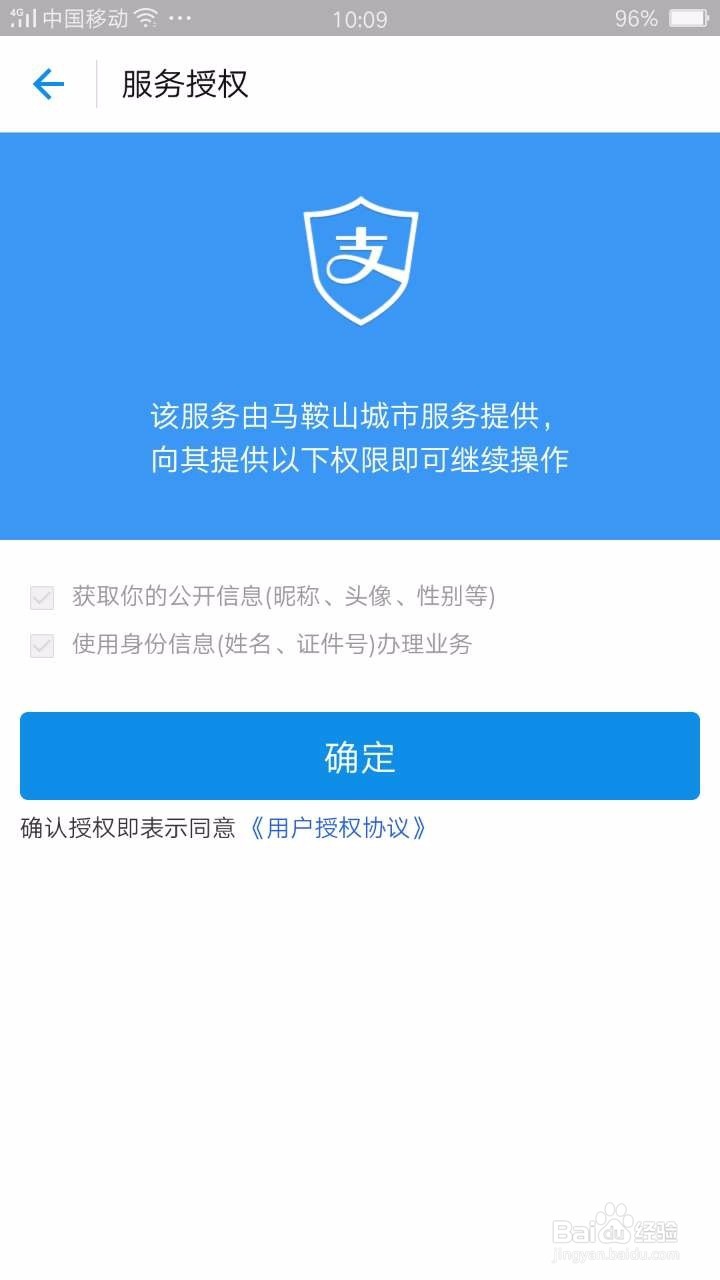Tap the battery icon showing 96%
This screenshot has height=1280, width=720.
pos(690,16)
